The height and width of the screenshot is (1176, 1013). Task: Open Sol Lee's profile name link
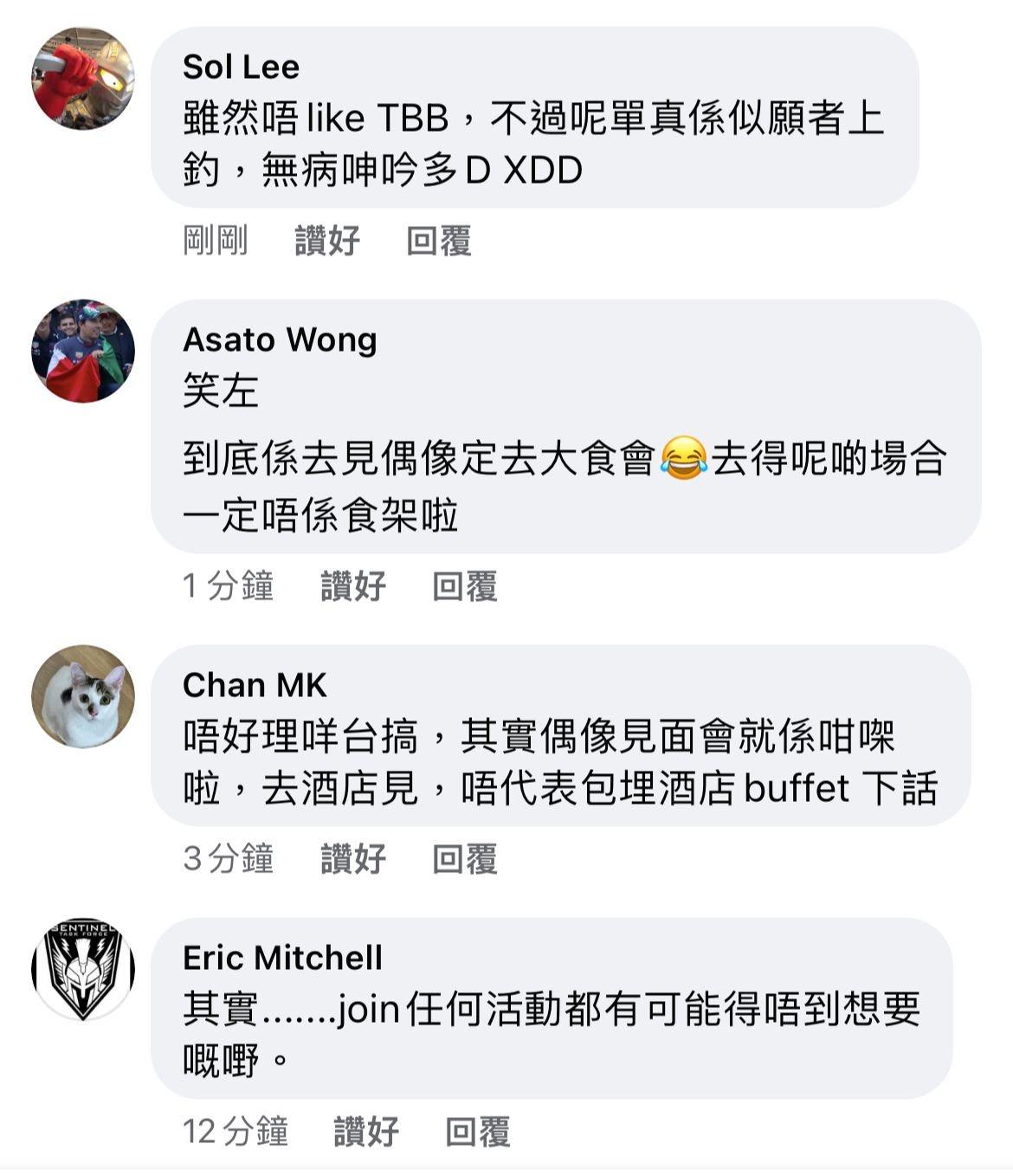pos(241,67)
